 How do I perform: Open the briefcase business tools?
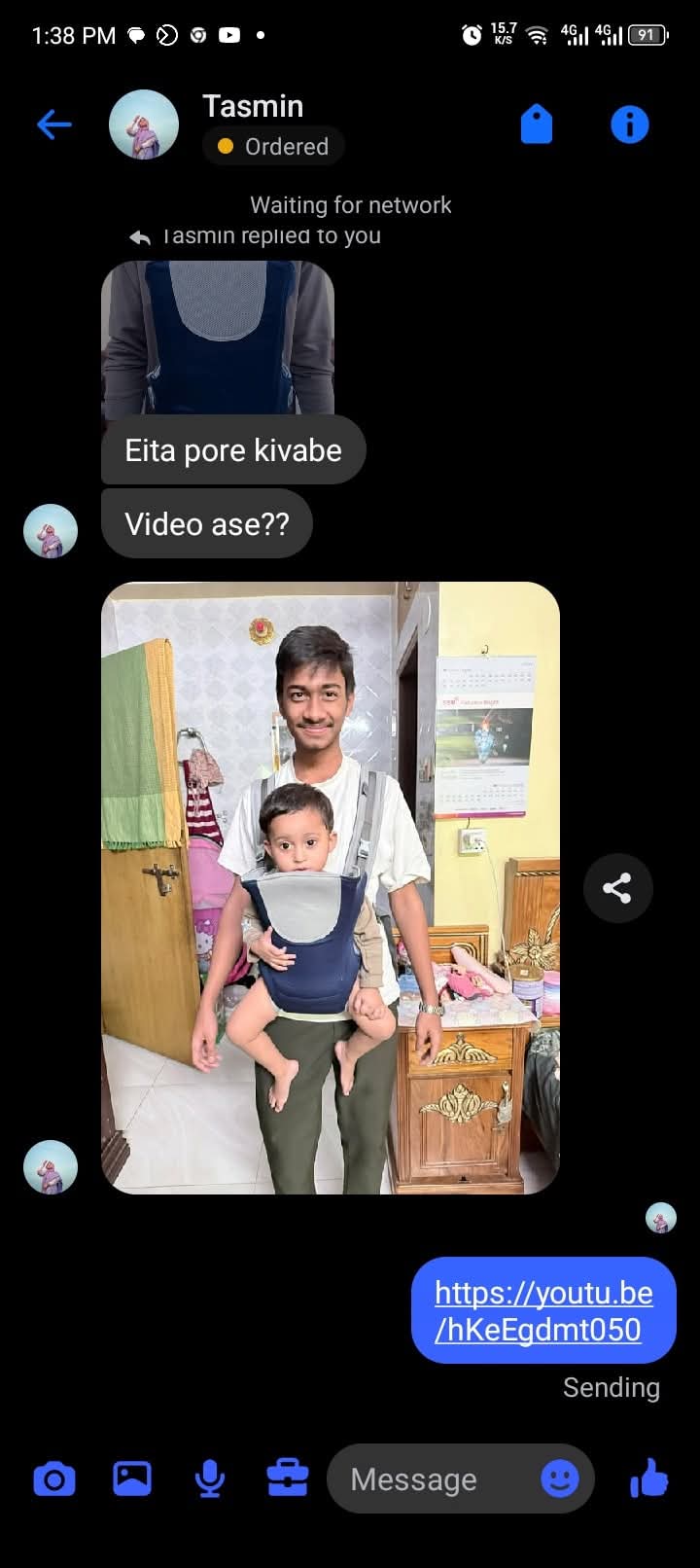pos(288,1479)
